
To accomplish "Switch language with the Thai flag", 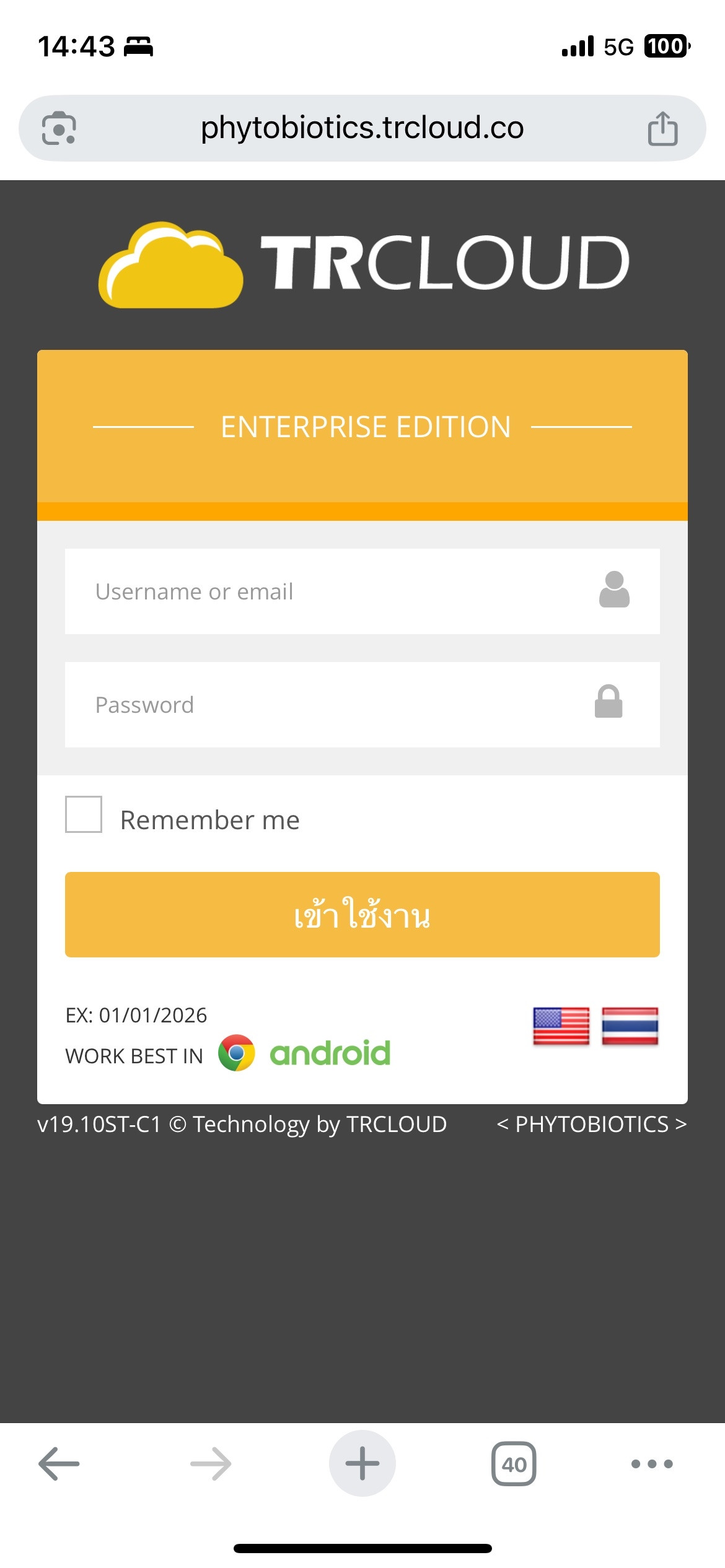I will point(630,1026).
